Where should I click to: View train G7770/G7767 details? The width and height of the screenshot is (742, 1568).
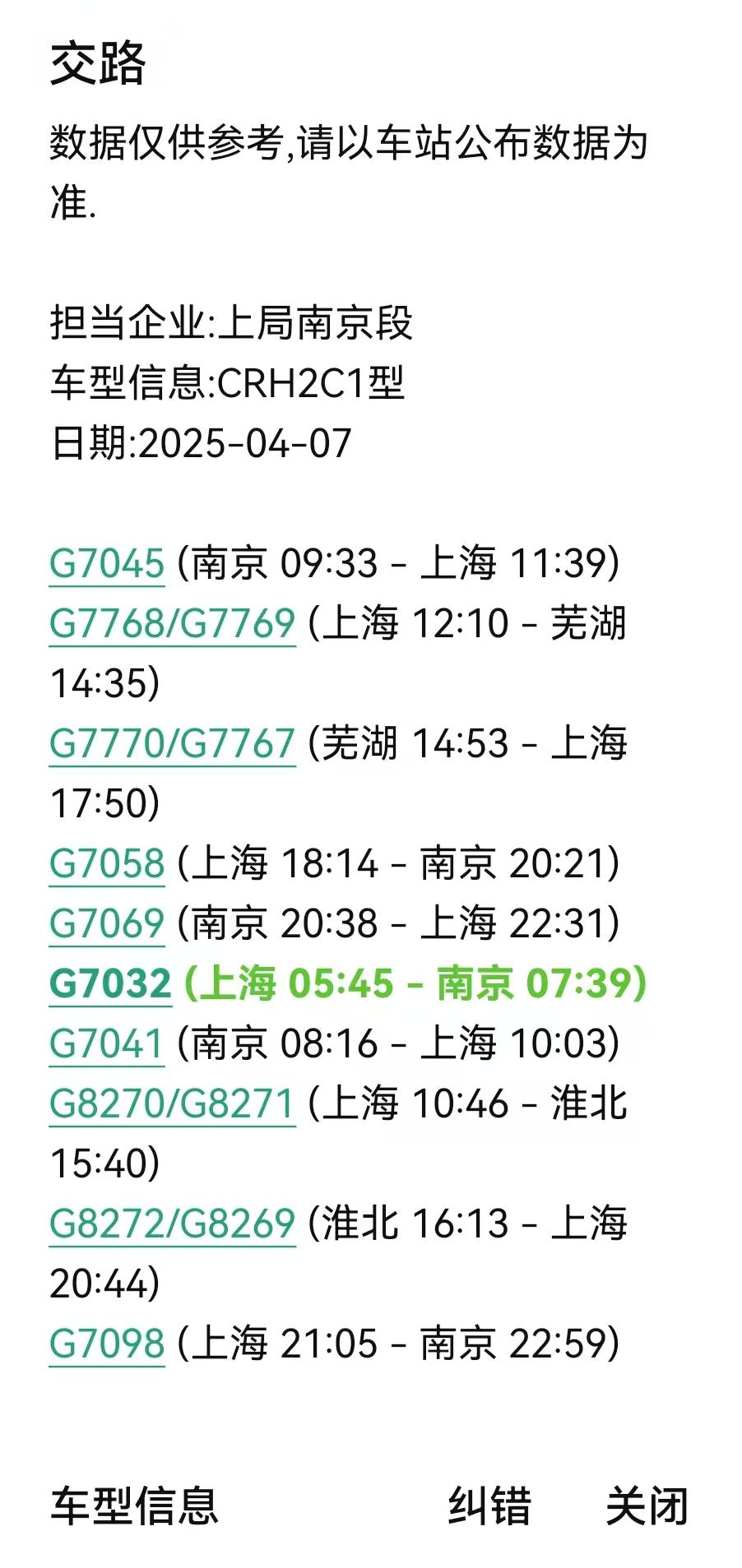click(x=172, y=744)
